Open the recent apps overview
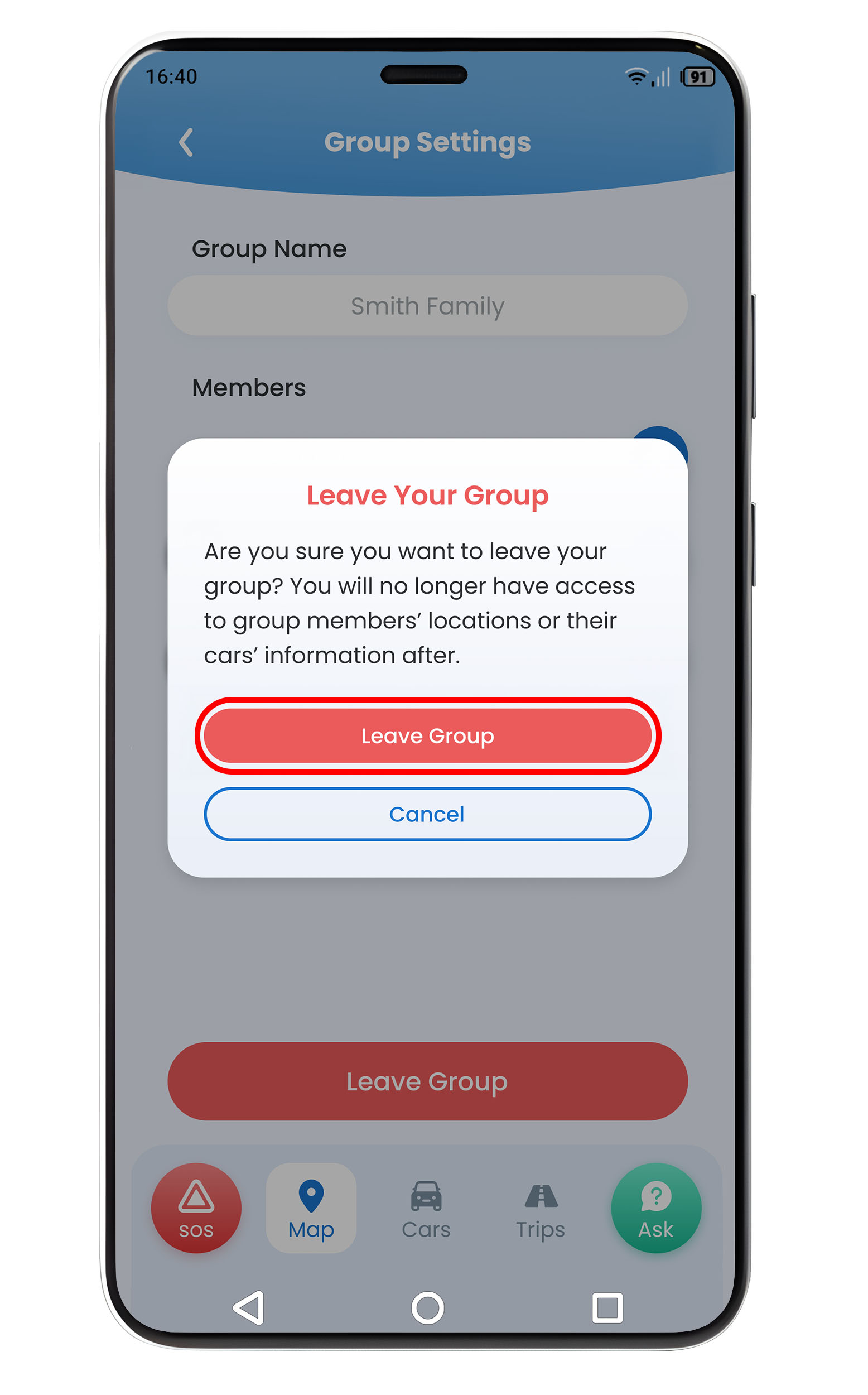This screenshot has height=1395, width=868. pyautogui.click(x=607, y=1308)
